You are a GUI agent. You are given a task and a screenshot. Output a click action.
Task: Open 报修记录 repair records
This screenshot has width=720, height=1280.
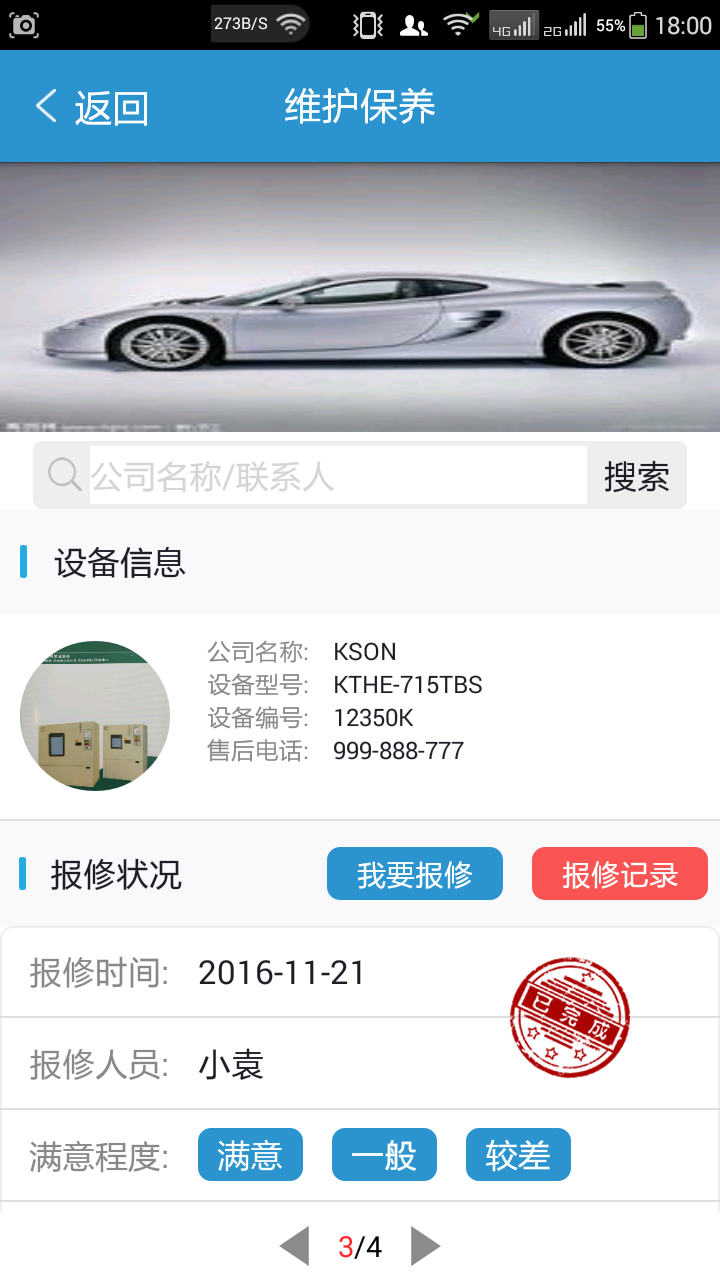(x=620, y=874)
